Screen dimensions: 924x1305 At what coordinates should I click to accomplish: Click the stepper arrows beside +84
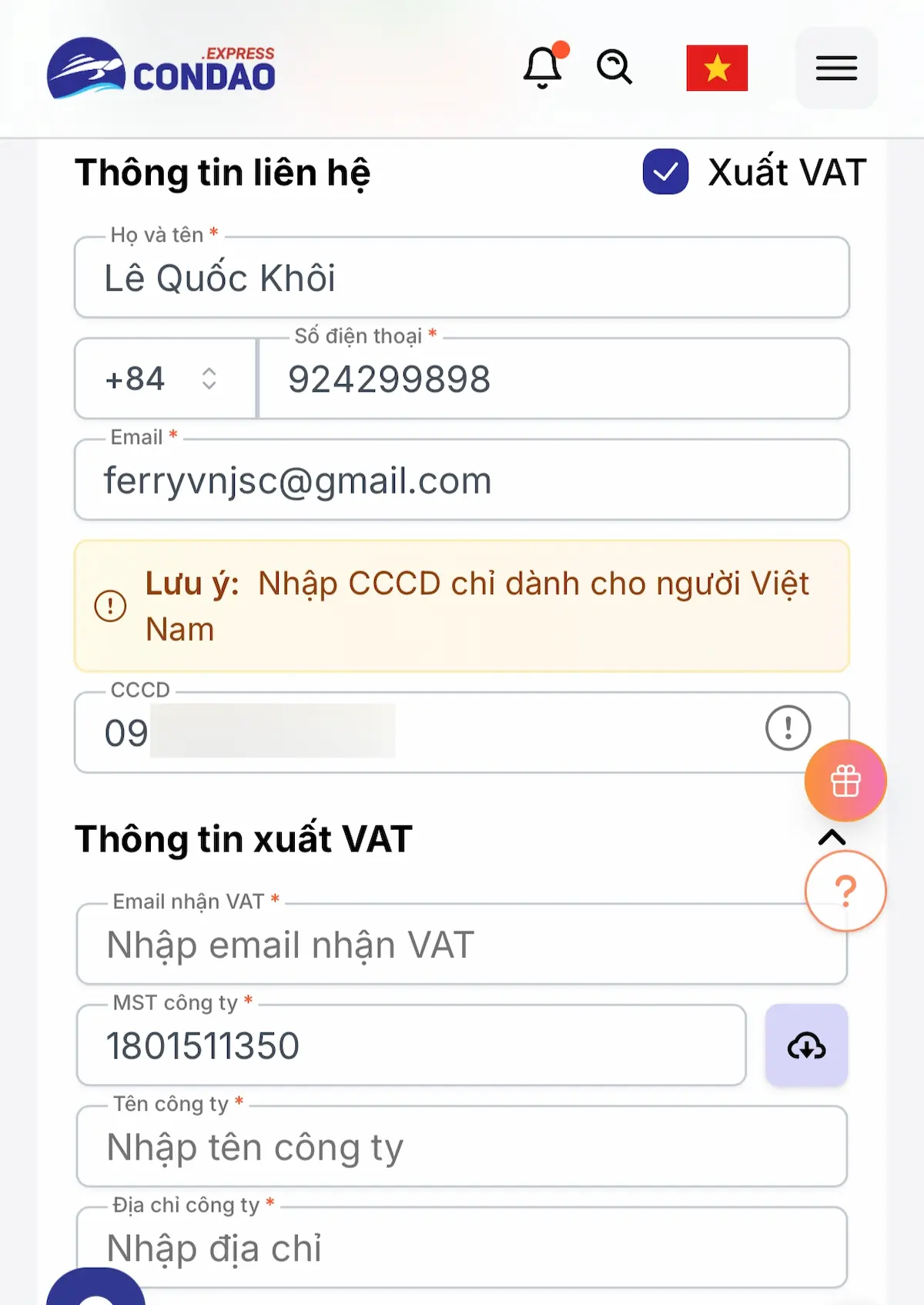[210, 378]
